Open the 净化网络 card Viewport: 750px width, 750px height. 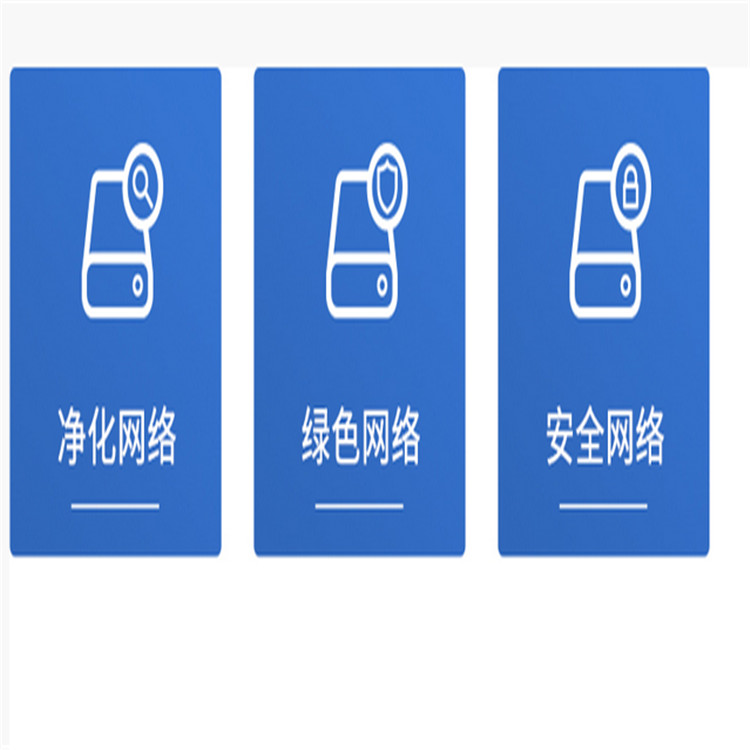(115, 311)
